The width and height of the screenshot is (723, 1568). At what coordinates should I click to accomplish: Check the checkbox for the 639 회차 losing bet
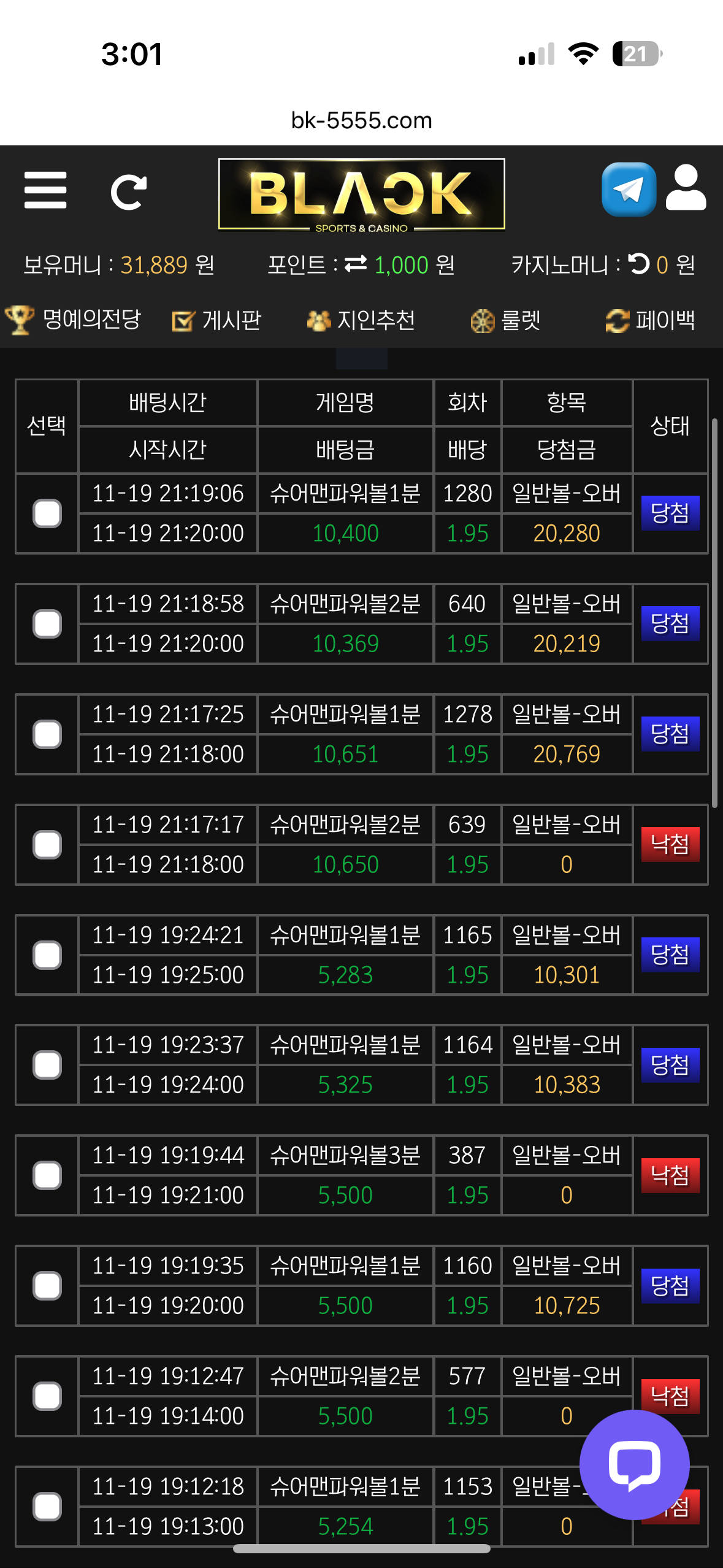click(47, 845)
